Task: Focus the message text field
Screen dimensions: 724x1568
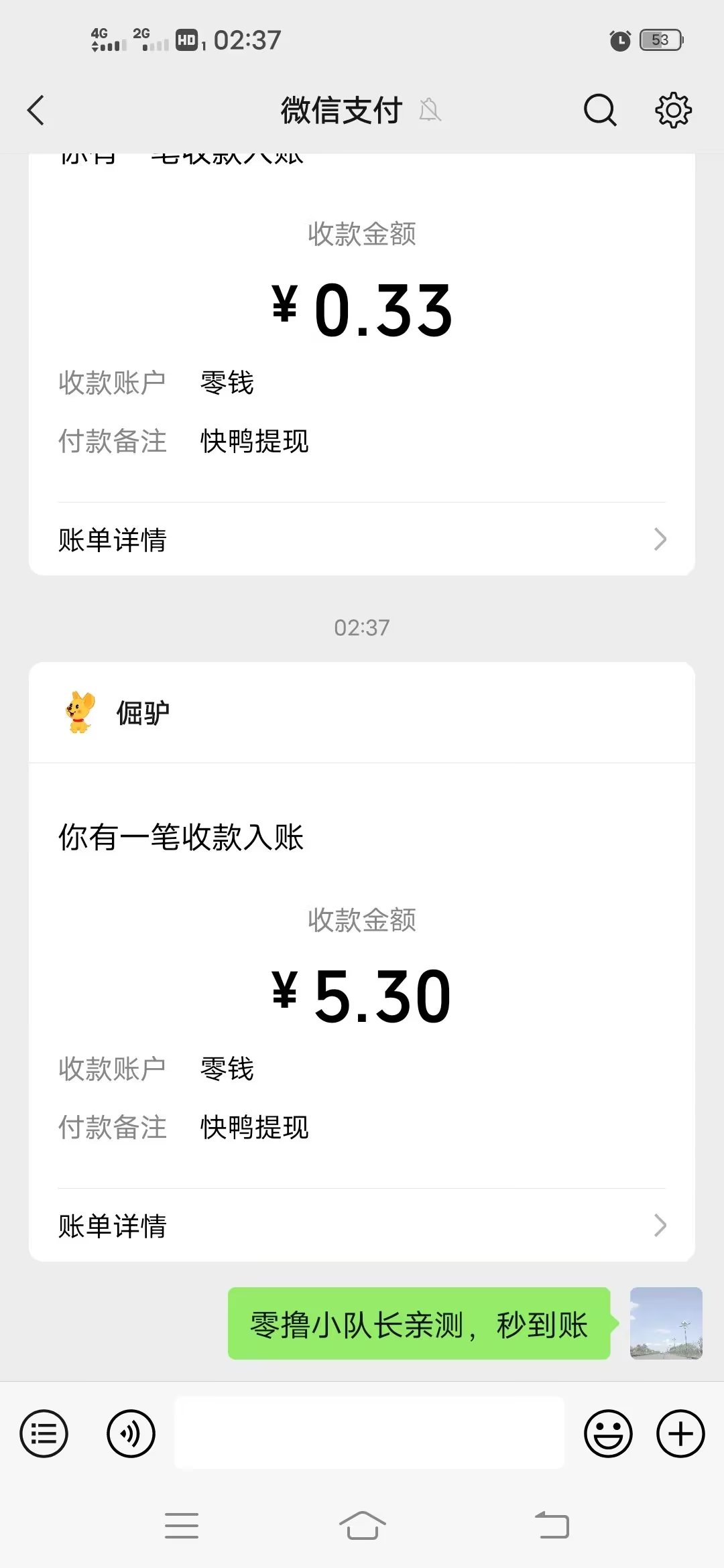Action: (x=369, y=1433)
